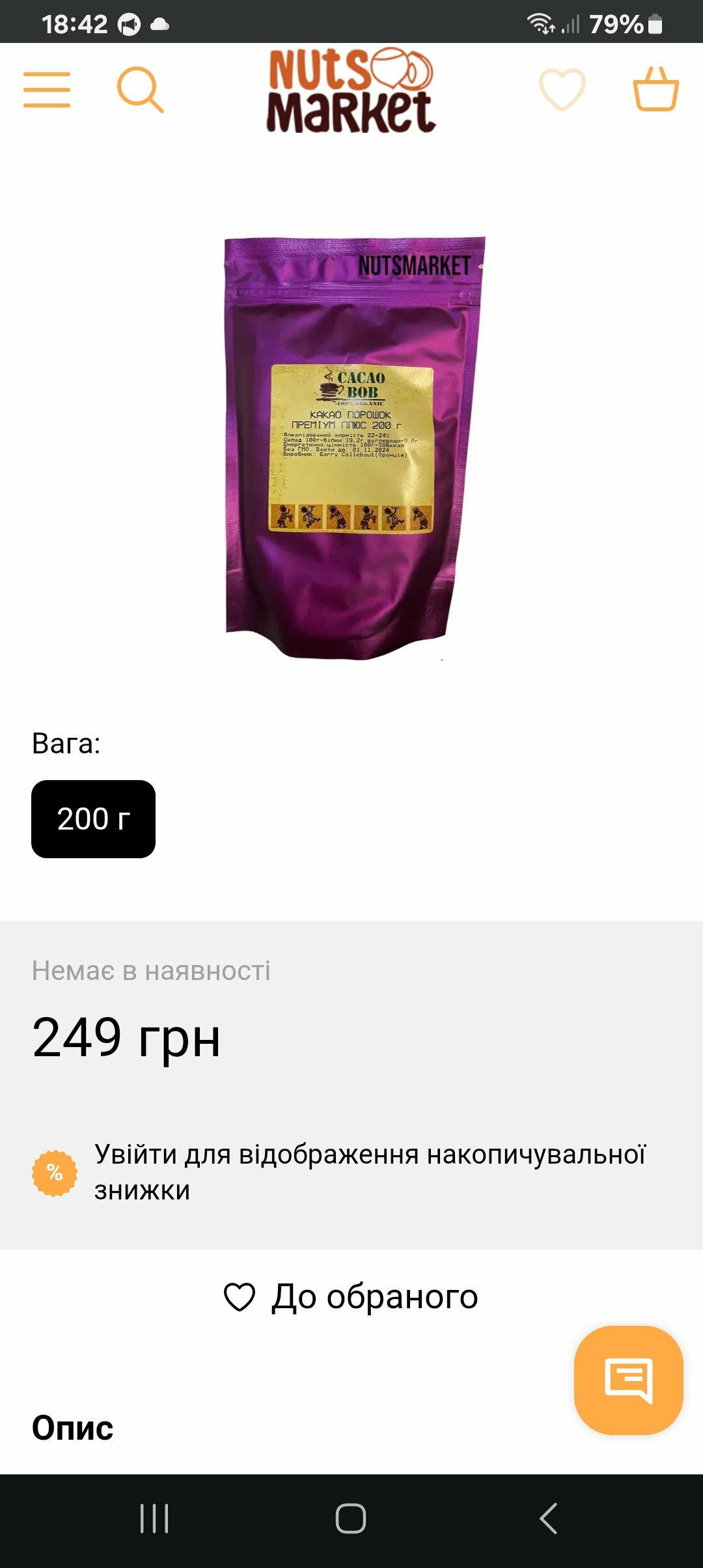Go to Nuts Market home via logo
The width and height of the screenshot is (703, 1568).
tap(351, 90)
